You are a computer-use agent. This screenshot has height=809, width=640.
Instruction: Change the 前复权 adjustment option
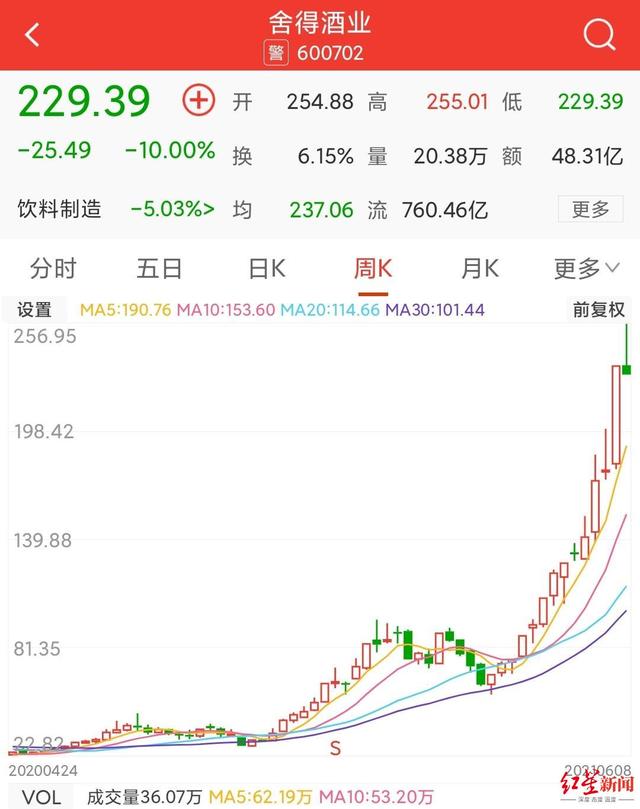pos(598,310)
